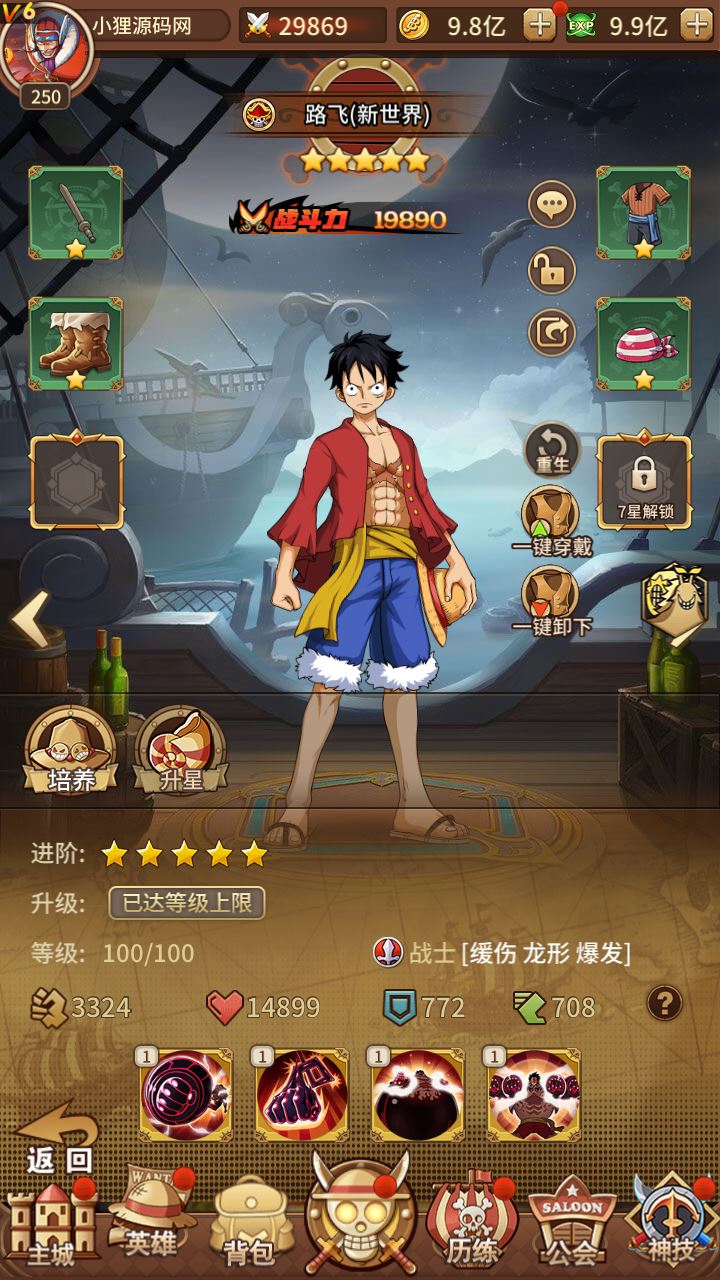Image resolution: width=720 pixels, height=1280 pixels.
Task: Tap 返回 to go back
Action: pyautogui.click(x=58, y=1140)
